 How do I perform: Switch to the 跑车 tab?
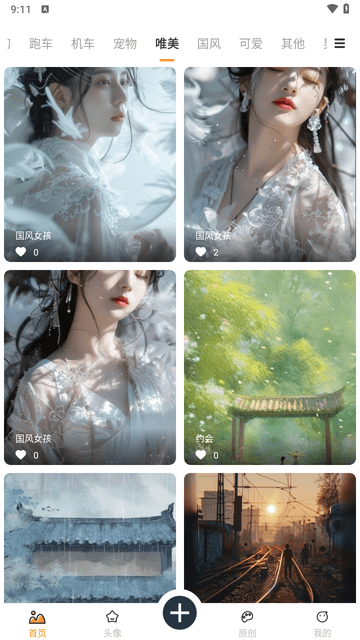(x=41, y=43)
